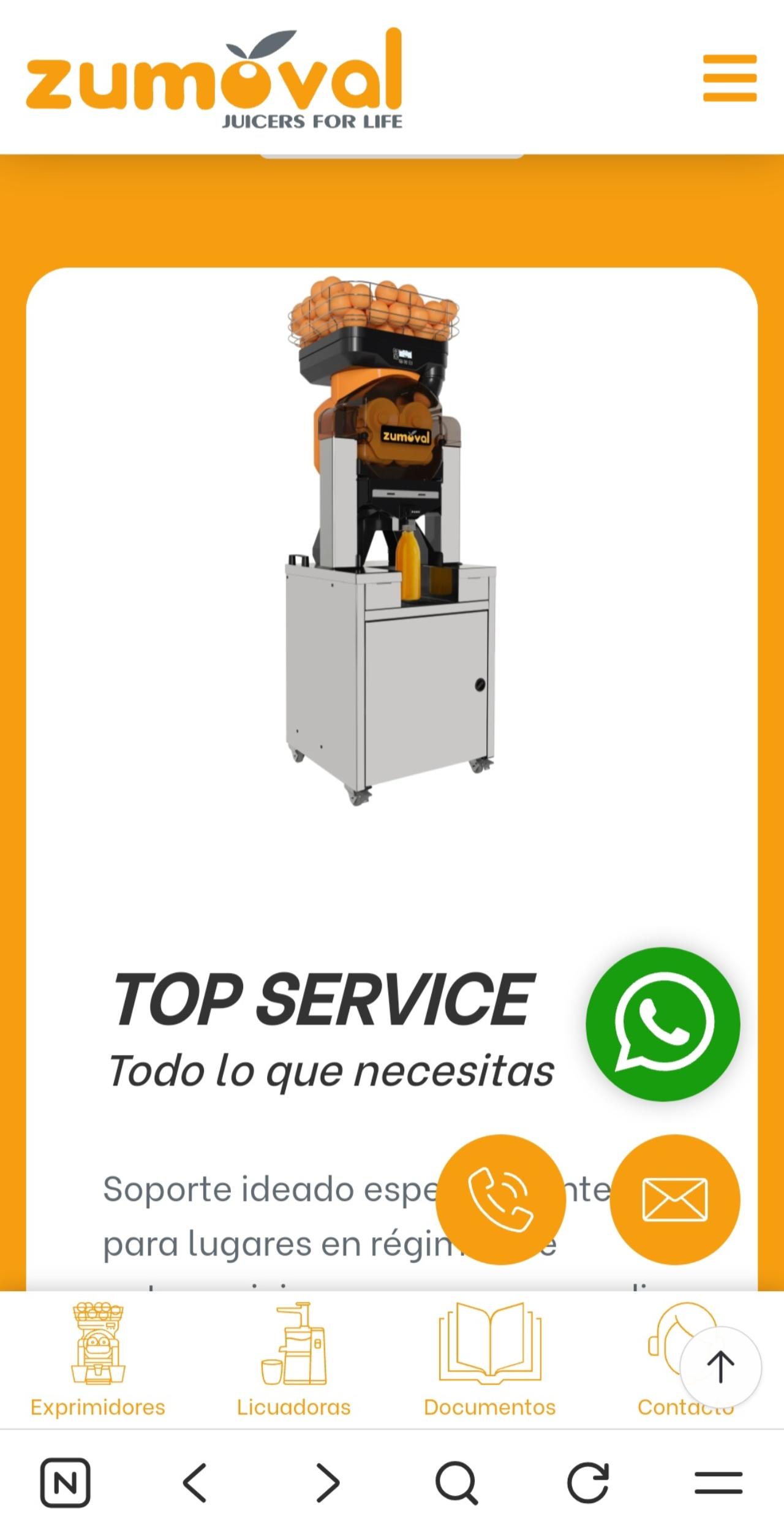
Task: Open the Naver N home button
Action: click(x=65, y=1483)
